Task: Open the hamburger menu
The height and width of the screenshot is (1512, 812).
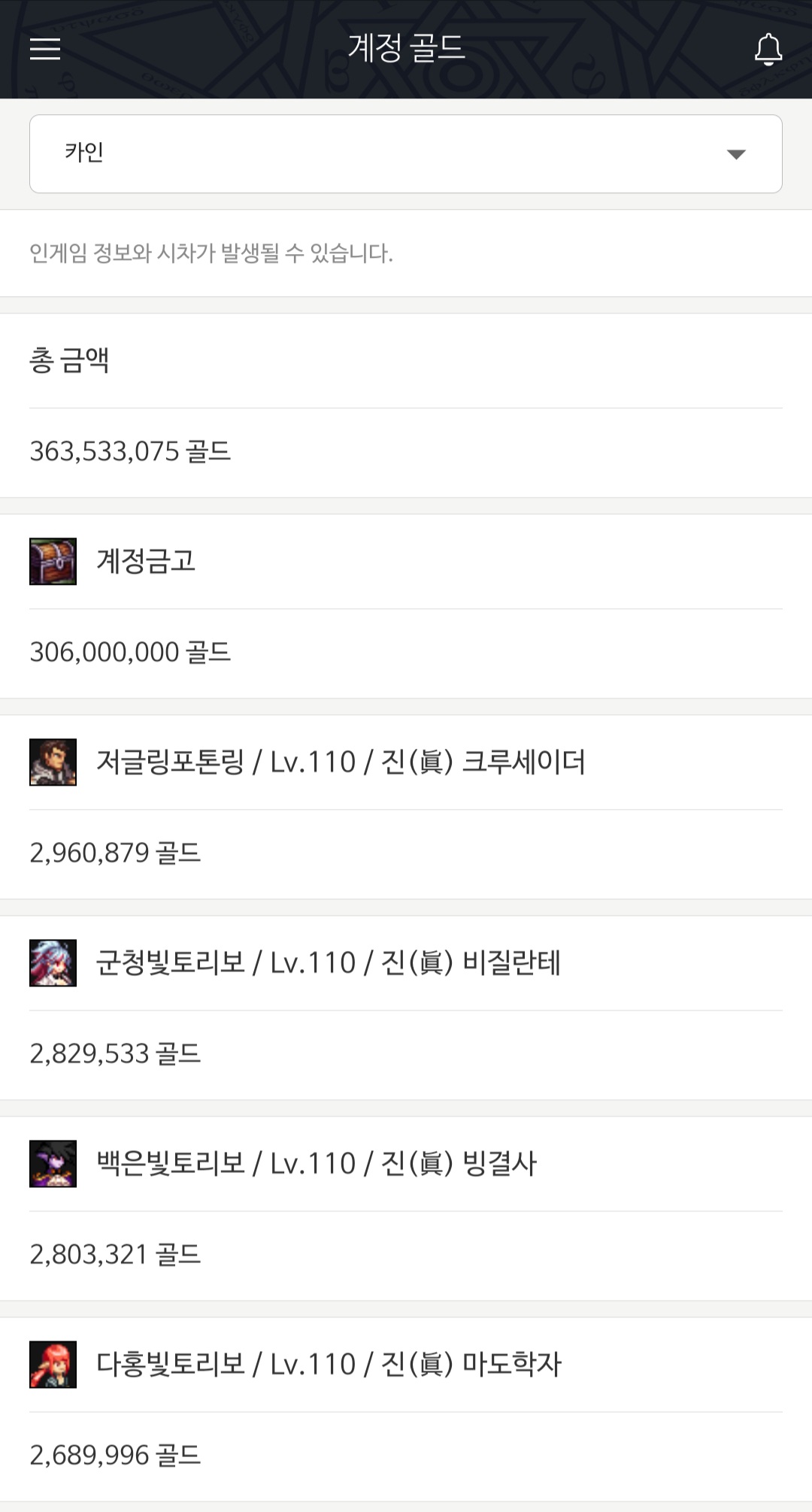Action: point(45,49)
